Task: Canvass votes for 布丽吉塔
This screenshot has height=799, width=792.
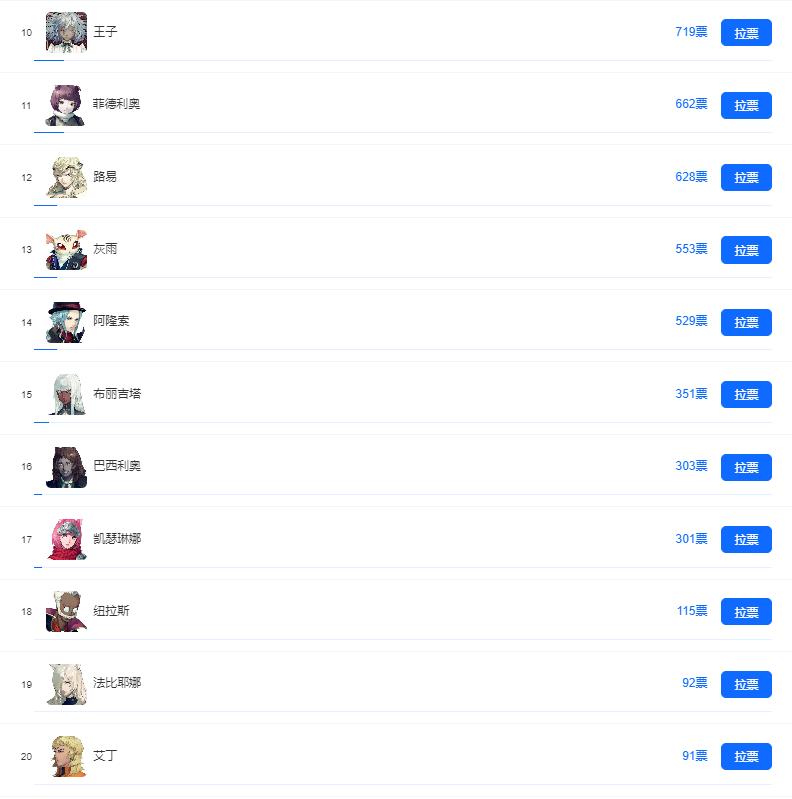Action: click(x=746, y=394)
